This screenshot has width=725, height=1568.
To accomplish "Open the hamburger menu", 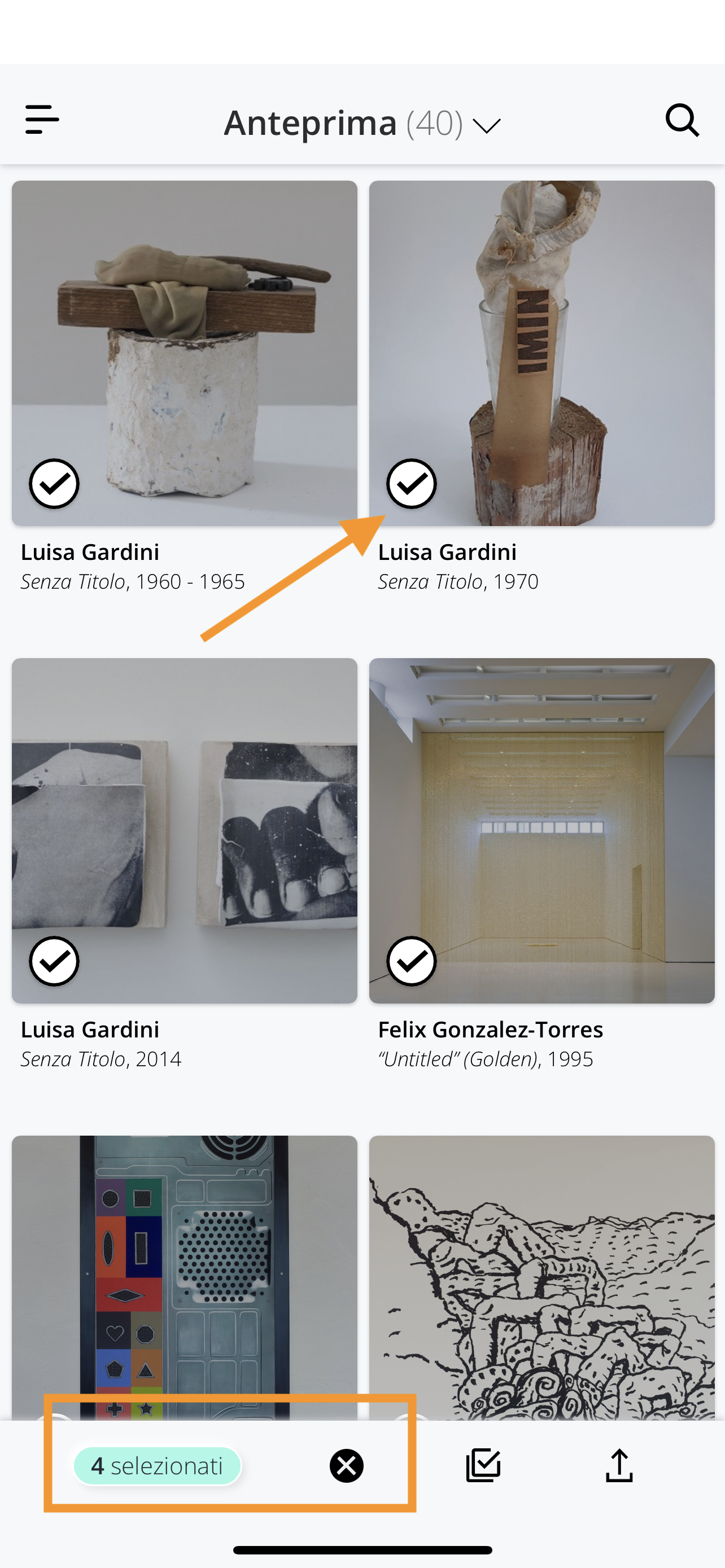I will point(42,119).
